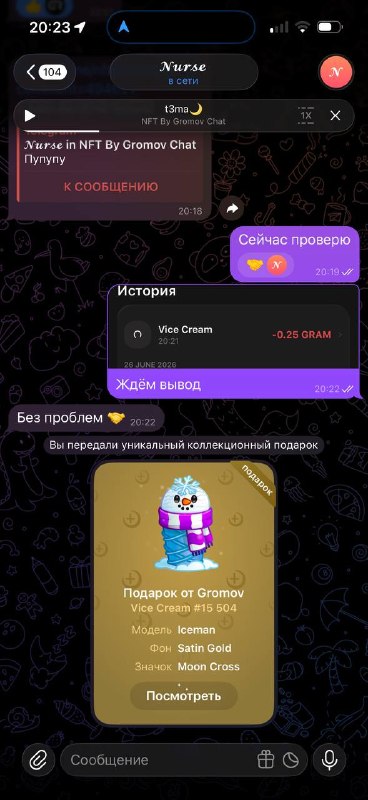Open the sticker panel icon
Image resolution: width=368 pixels, height=800 pixels.
pos(291,760)
